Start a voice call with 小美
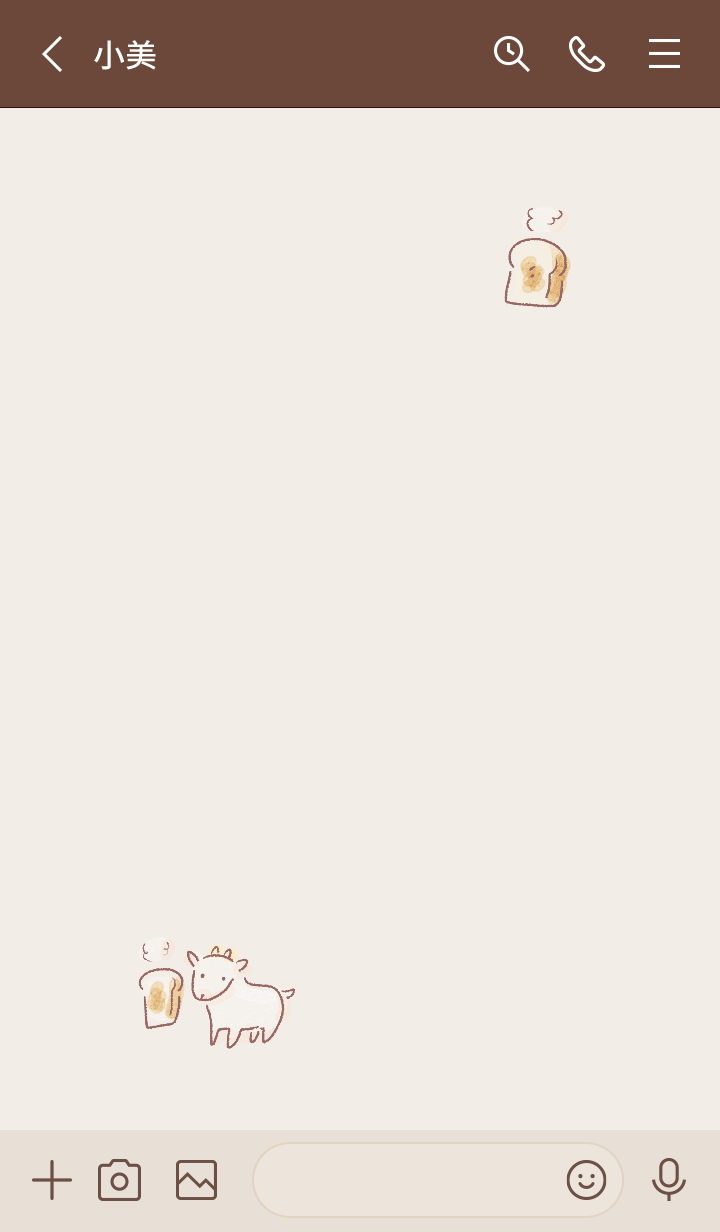Screen dimensions: 720x1232 point(587,54)
